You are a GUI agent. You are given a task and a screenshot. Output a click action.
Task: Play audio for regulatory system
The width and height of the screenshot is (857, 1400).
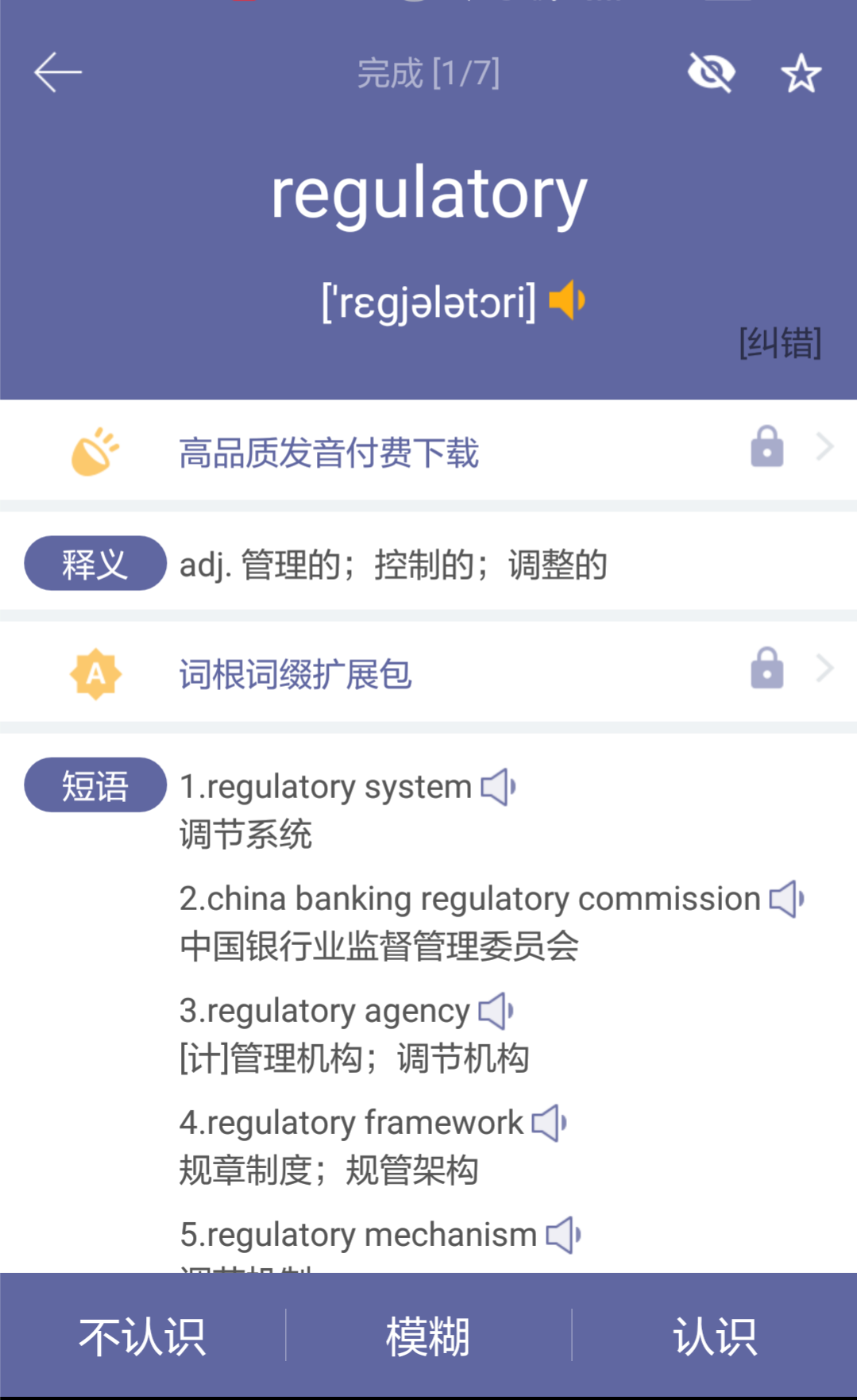tap(499, 787)
